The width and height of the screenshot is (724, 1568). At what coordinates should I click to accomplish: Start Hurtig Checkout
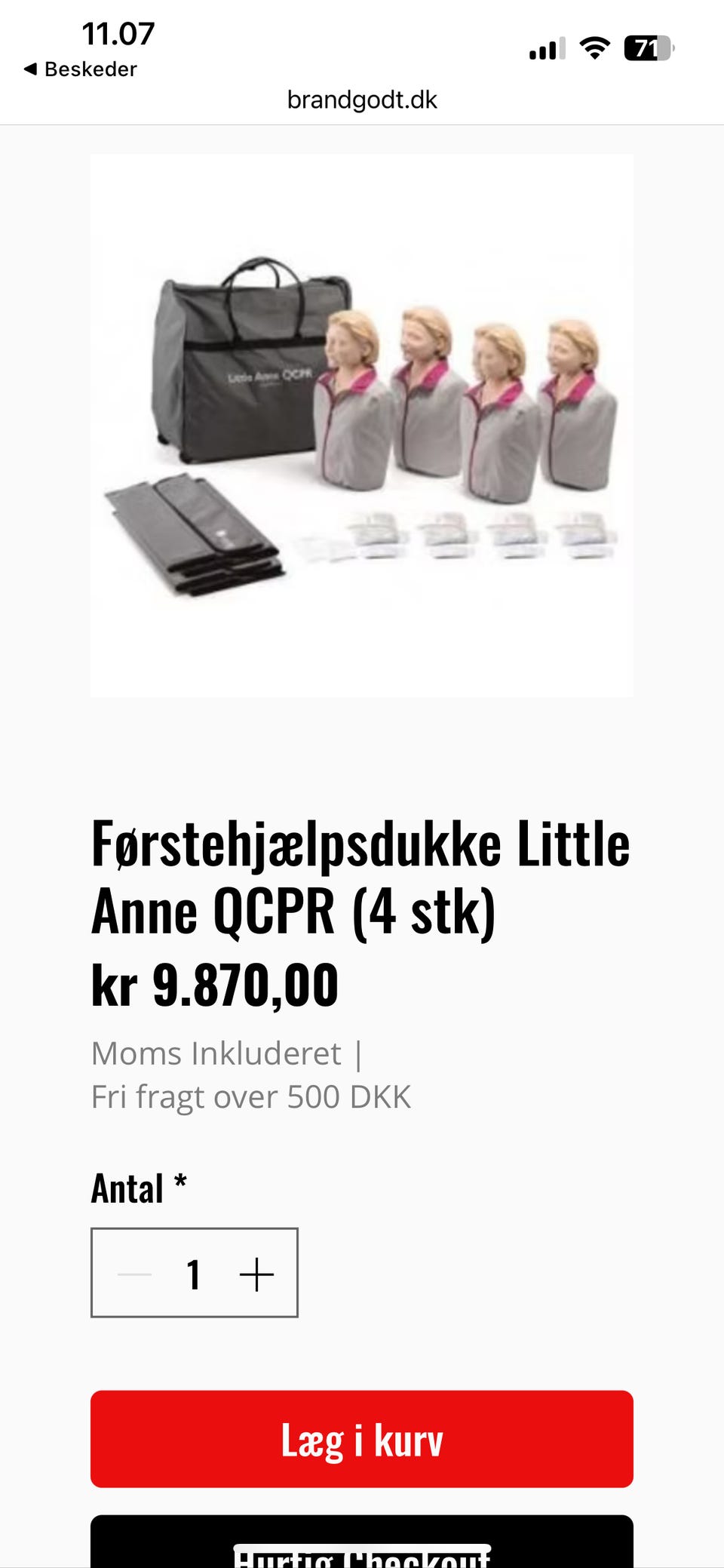[x=362, y=1542]
